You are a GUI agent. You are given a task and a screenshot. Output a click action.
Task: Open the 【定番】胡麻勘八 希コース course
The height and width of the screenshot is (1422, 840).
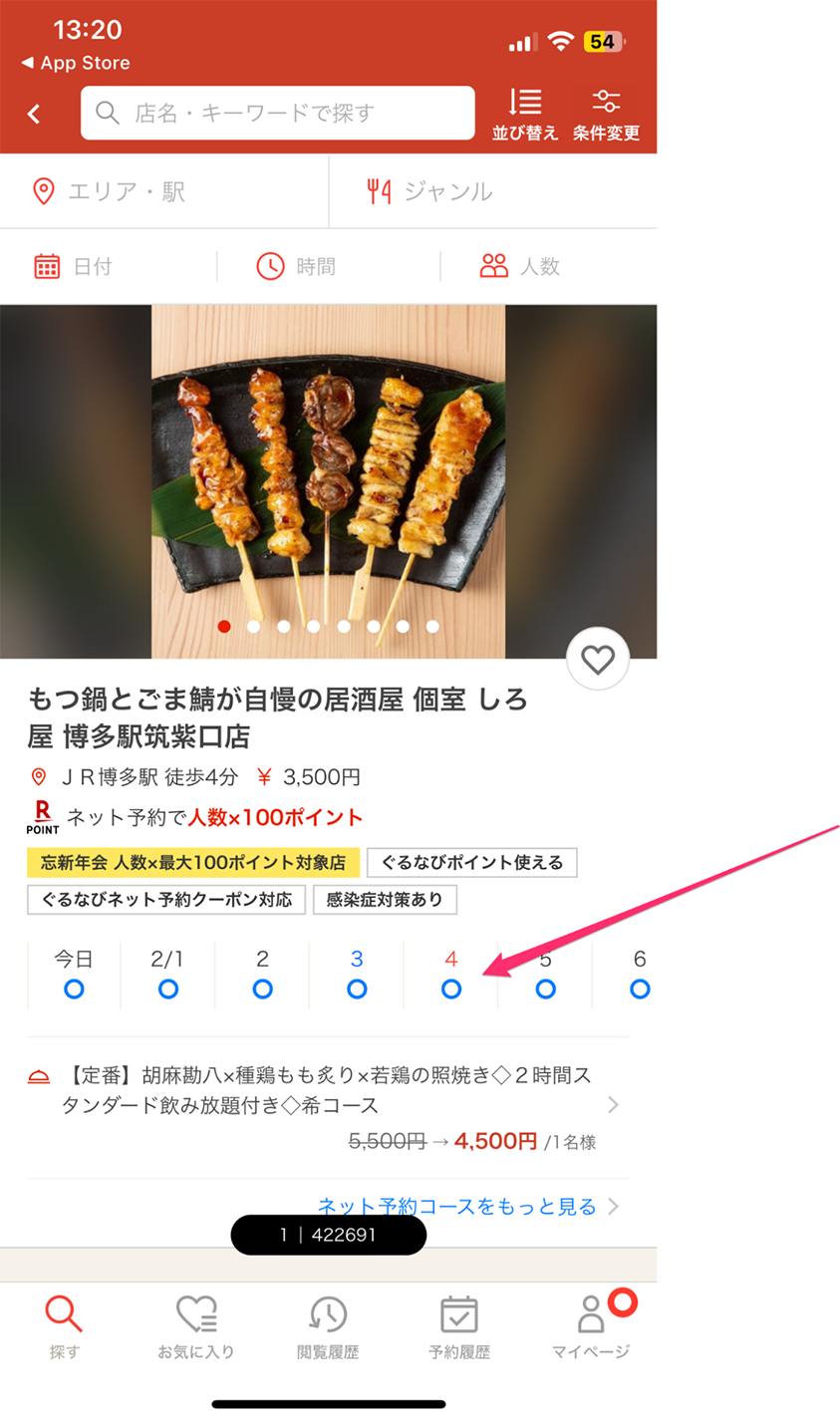click(328, 1106)
